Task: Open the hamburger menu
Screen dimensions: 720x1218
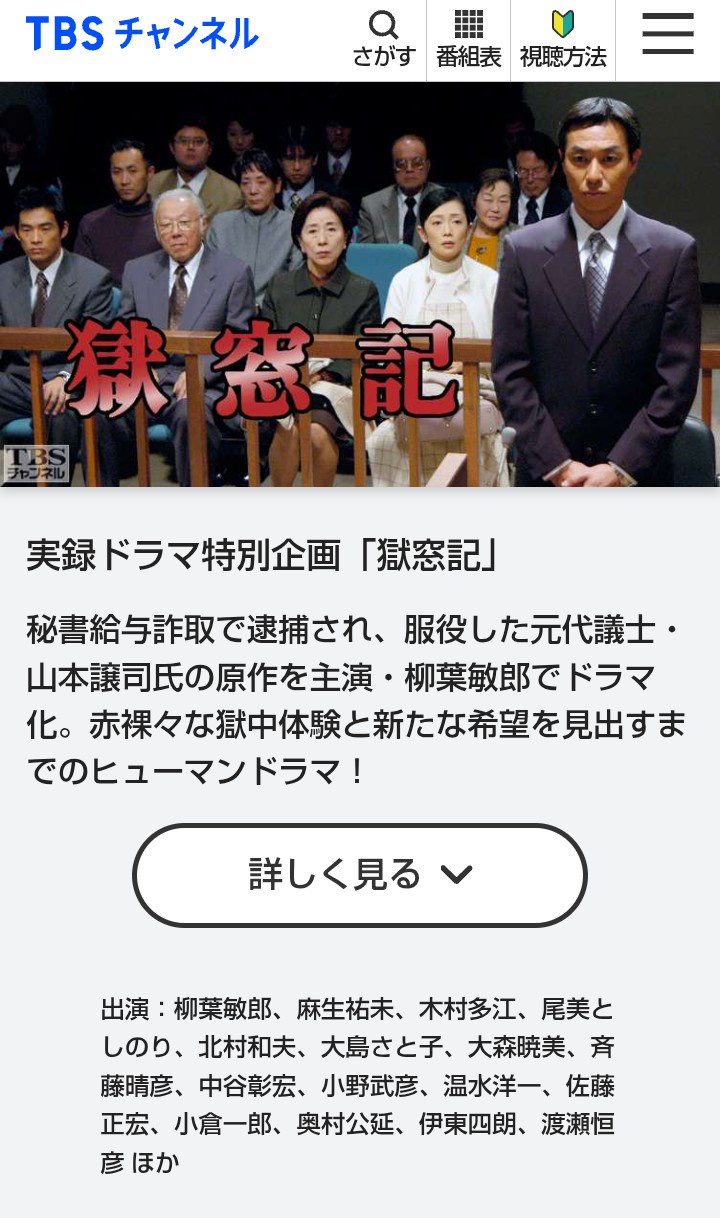Action: coord(667,35)
